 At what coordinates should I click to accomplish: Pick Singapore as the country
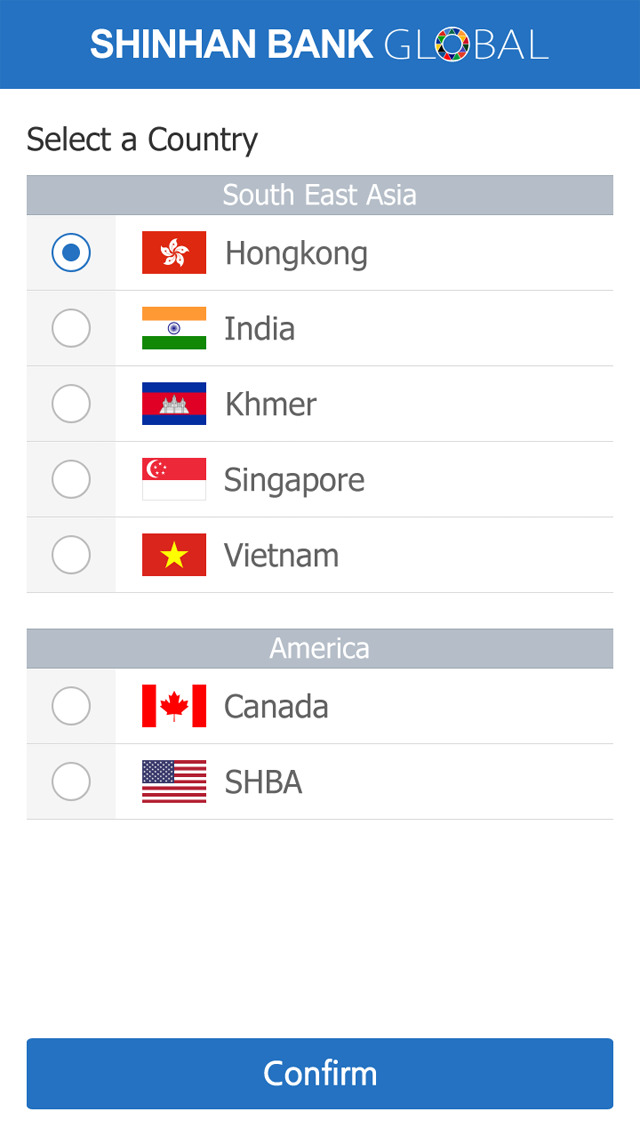coord(71,480)
